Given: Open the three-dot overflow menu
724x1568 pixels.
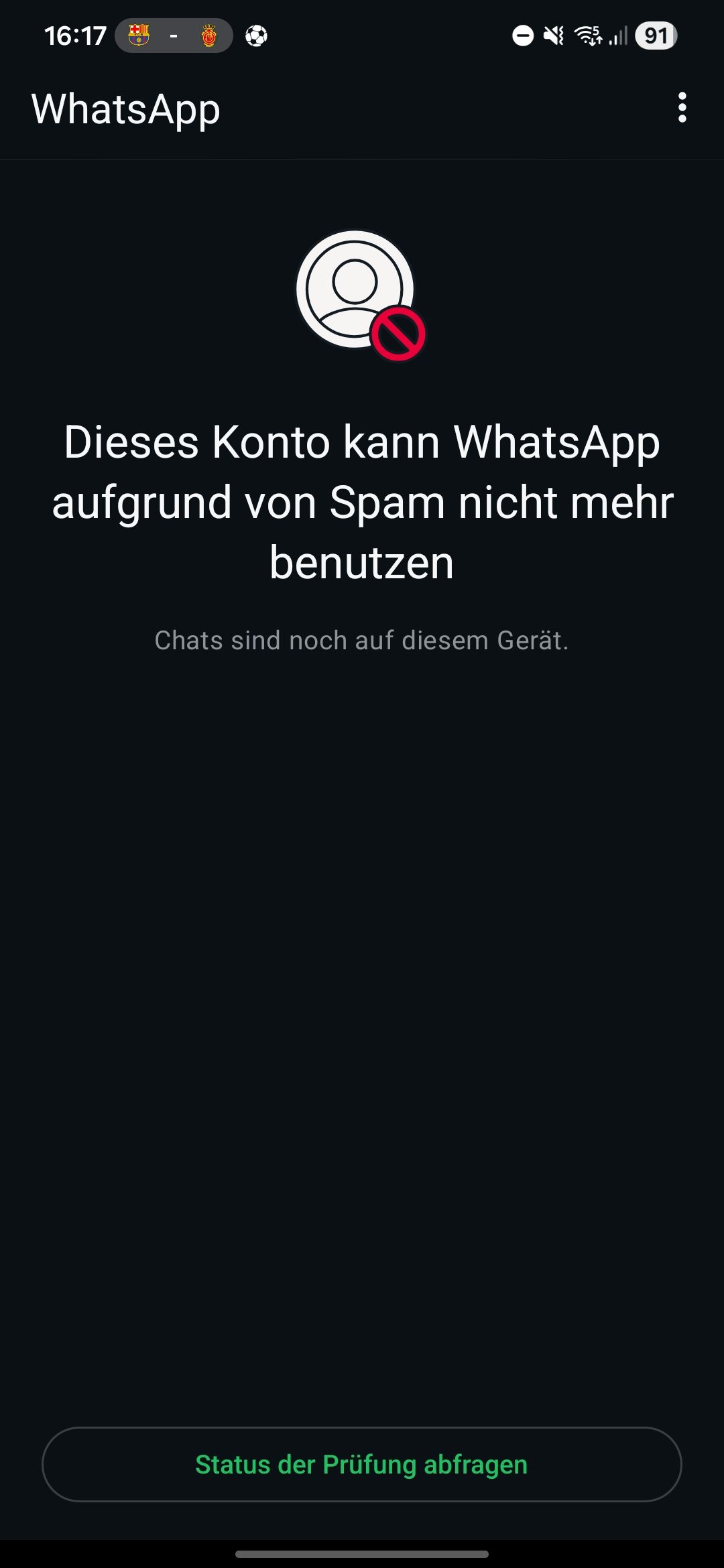Looking at the screenshot, I should pyautogui.click(x=682, y=108).
